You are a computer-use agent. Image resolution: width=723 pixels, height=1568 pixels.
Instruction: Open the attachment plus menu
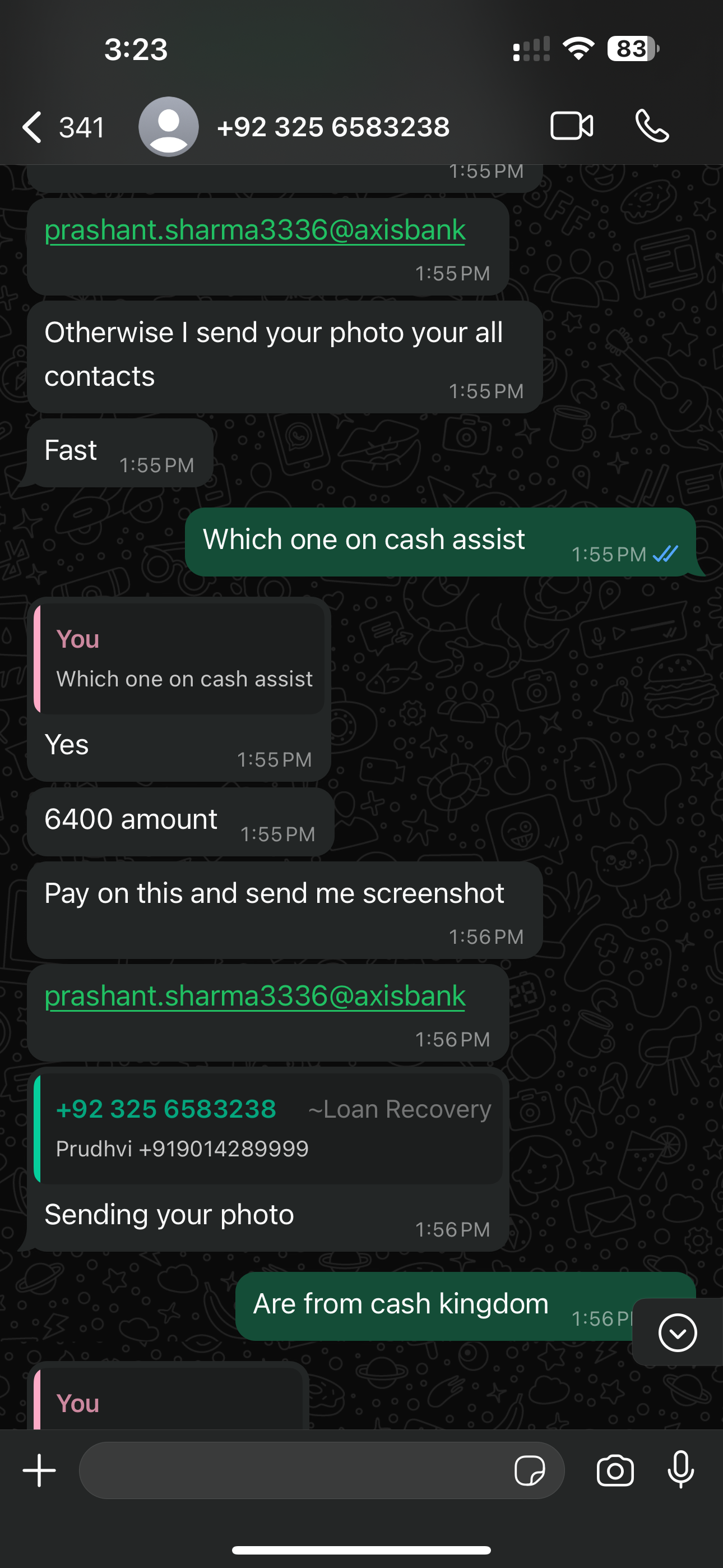tap(40, 1470)
